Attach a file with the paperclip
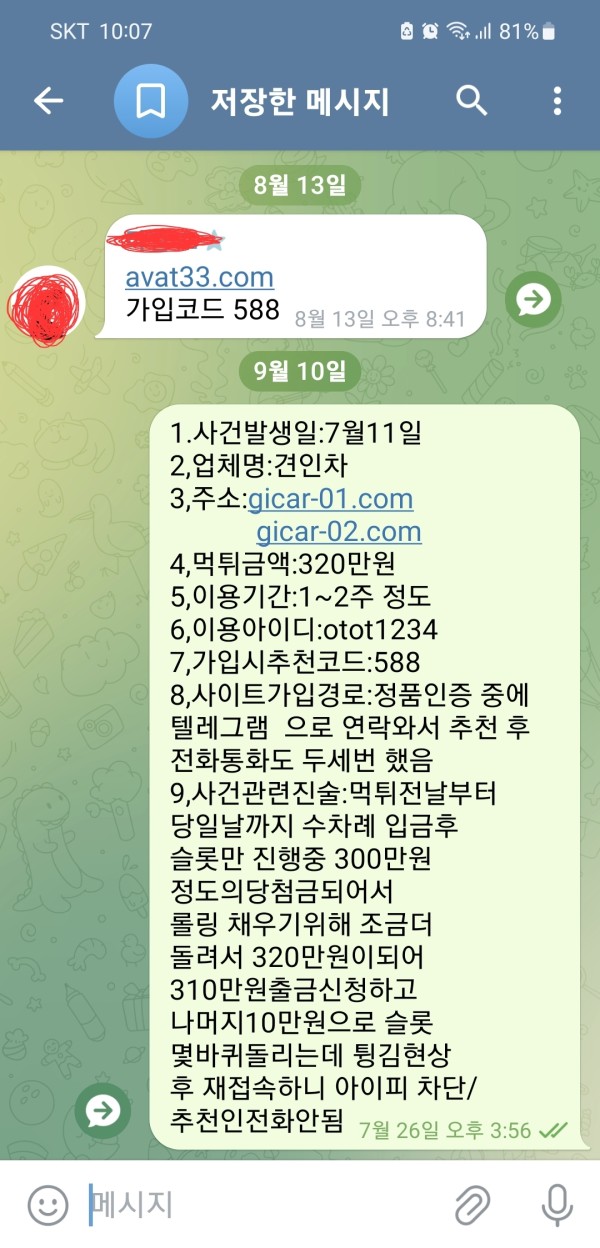Screen dimensions: 600x1248 pyautogui.click(x=472, y=1205)
